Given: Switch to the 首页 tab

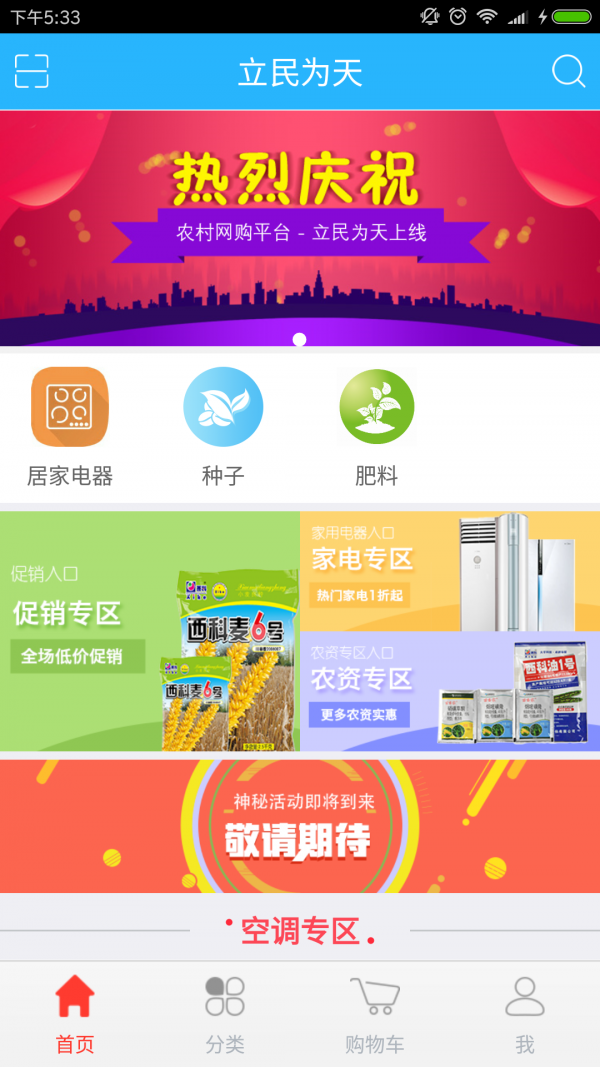Looking at the screenshot, I should coord(75,1014).
